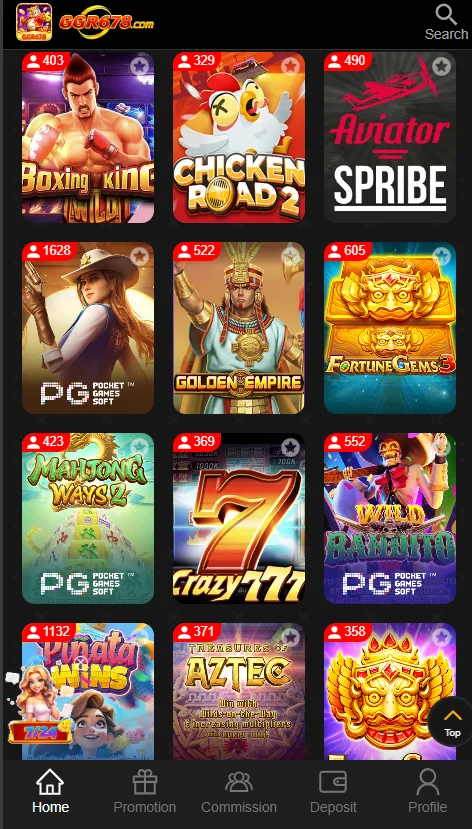Open the Search icon

[446, 22]
